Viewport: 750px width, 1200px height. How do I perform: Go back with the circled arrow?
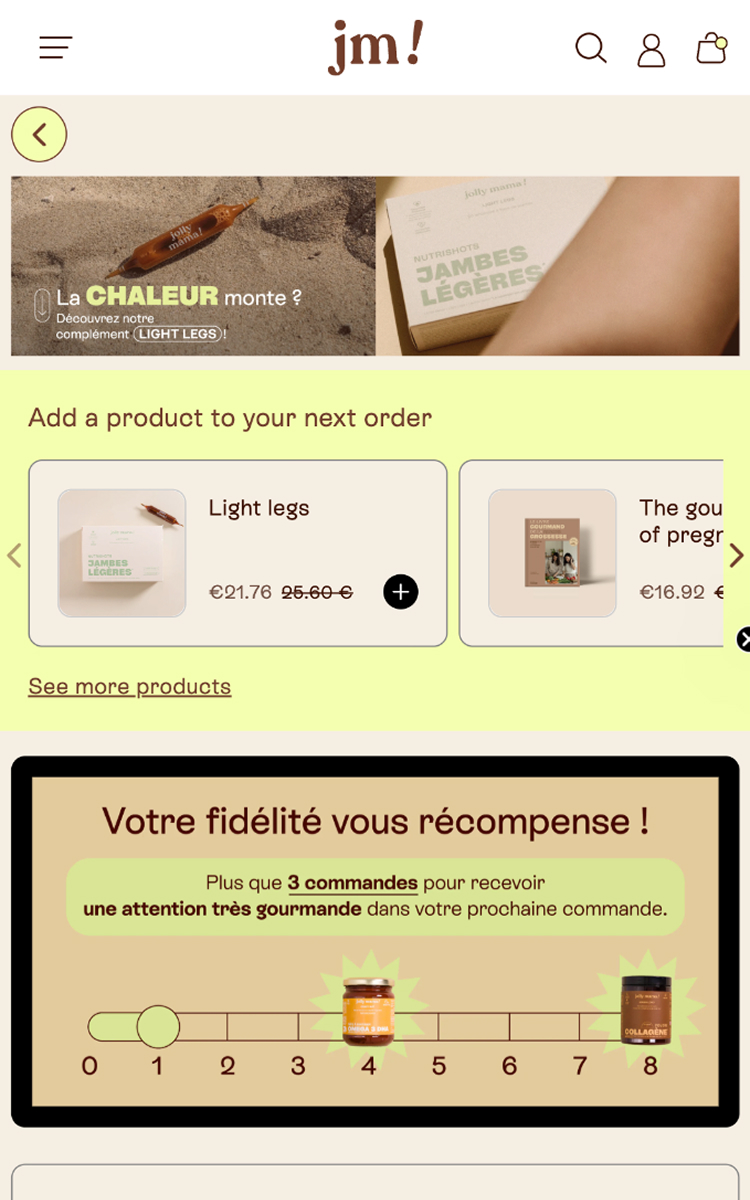click(39, 135)
